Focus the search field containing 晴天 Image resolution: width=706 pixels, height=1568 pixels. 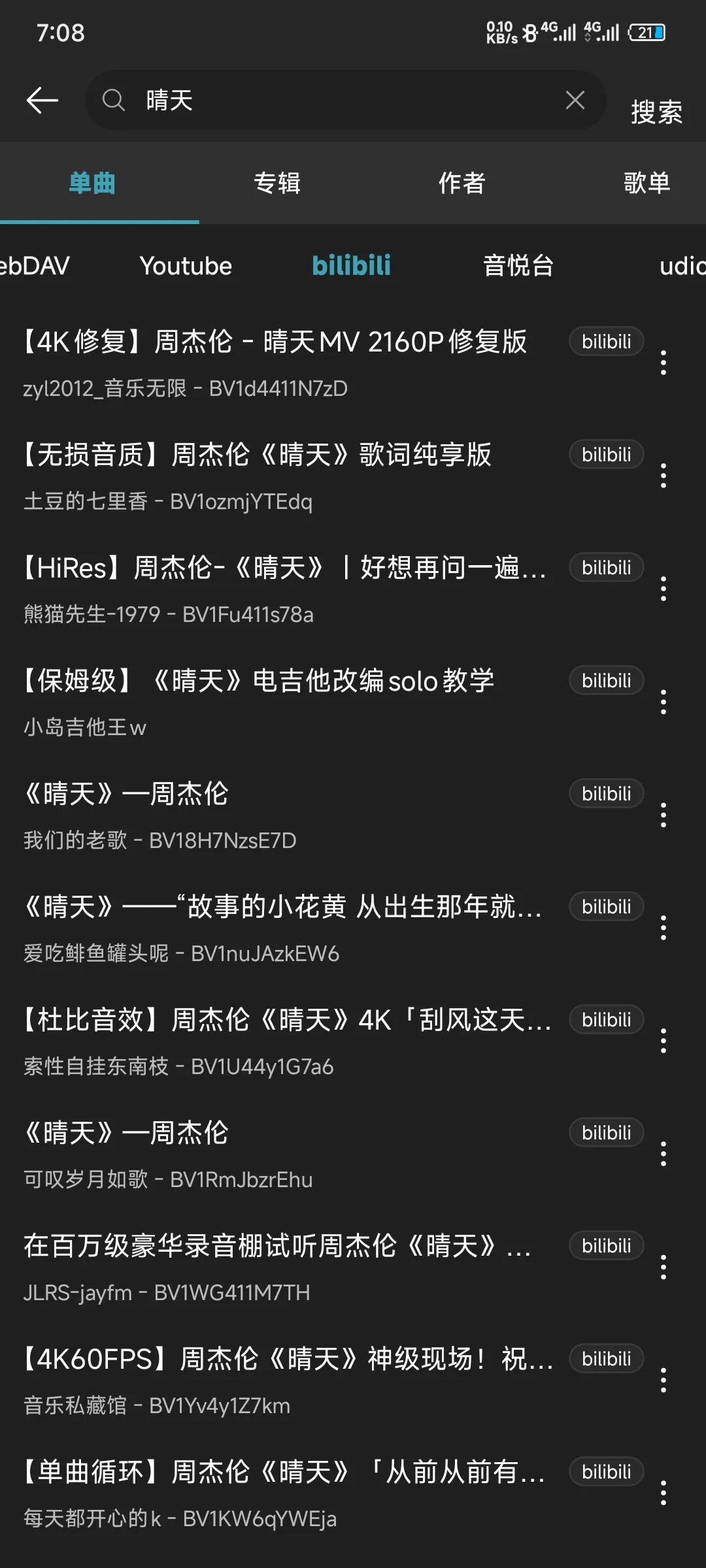[340, 100]
